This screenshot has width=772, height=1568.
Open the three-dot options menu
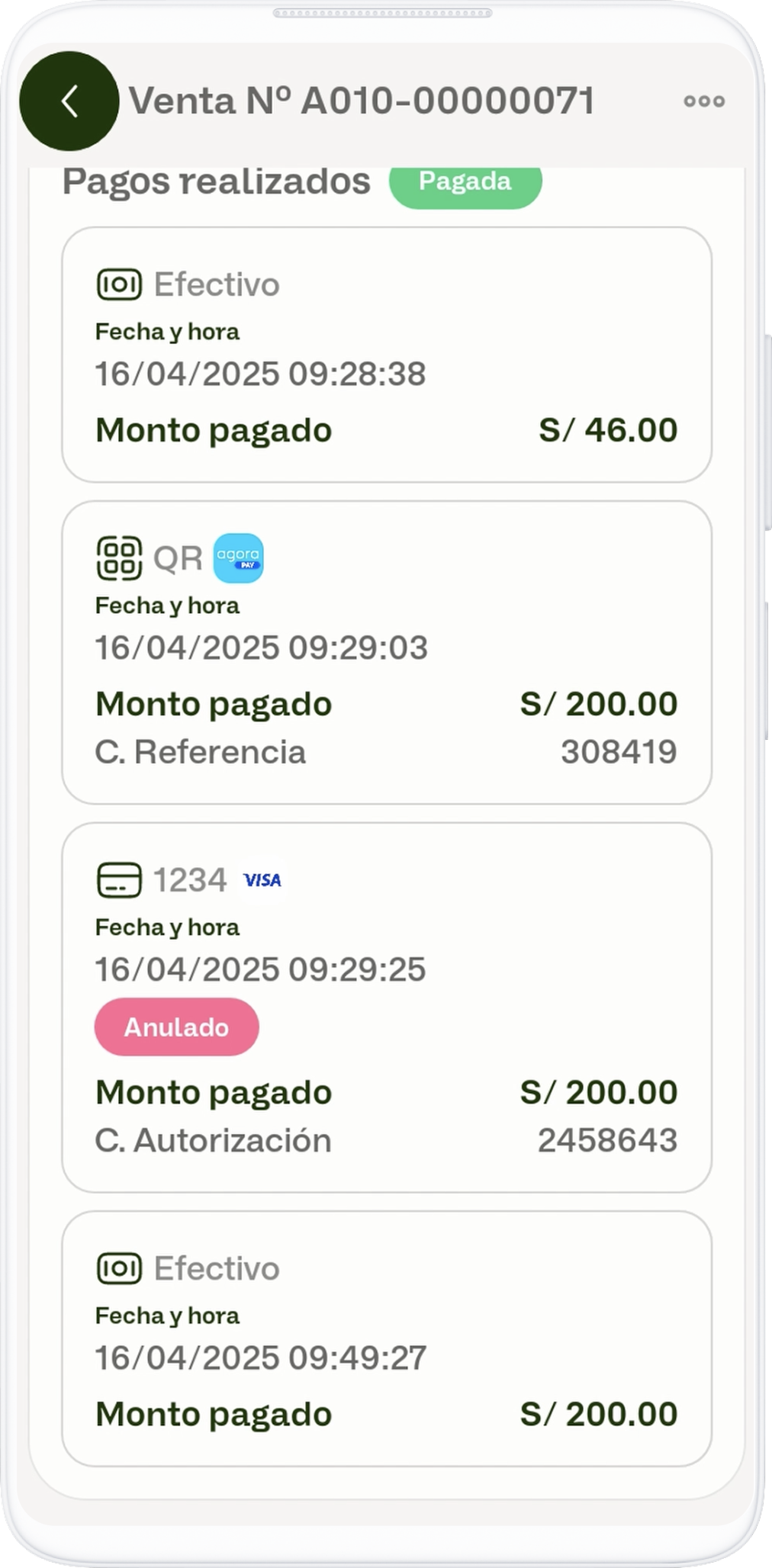tap(703, 101)
